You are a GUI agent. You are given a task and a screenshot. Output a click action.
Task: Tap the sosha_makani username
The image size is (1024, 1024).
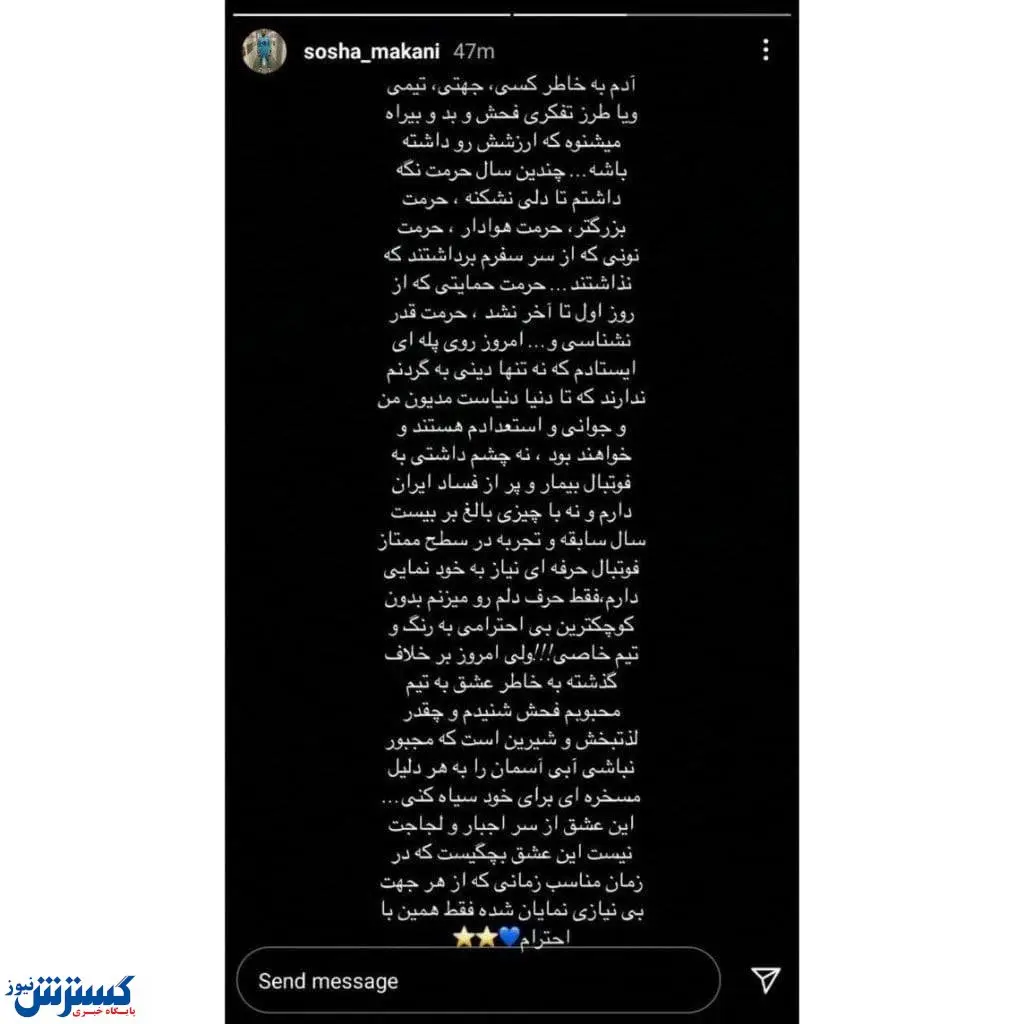tap(372, 52)
